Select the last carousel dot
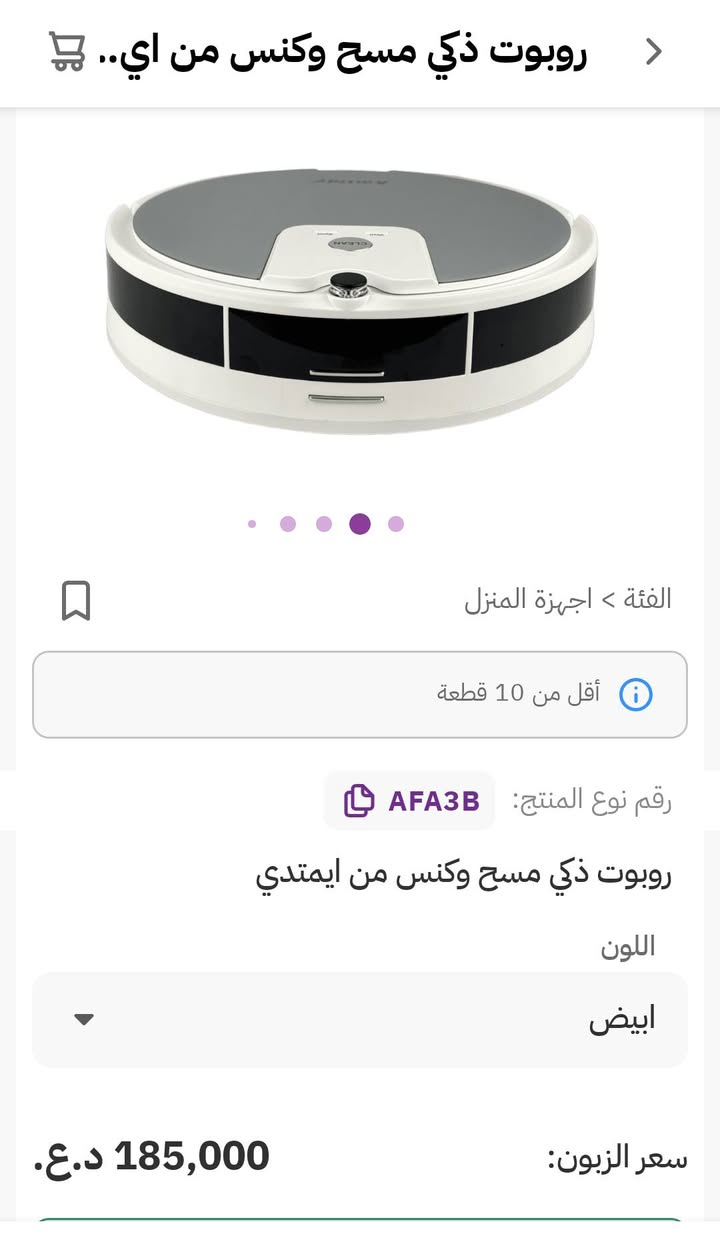Screen dimensions: 720x1238 [x=396, y=523]
